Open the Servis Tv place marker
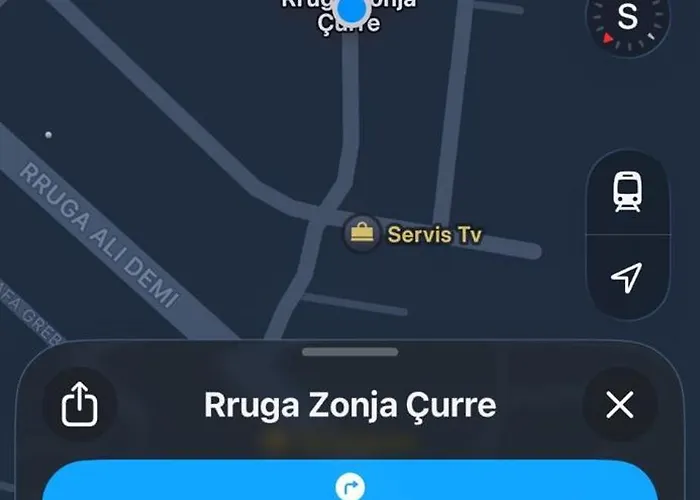Screen dimensions: 700x500 click(362, 235)
